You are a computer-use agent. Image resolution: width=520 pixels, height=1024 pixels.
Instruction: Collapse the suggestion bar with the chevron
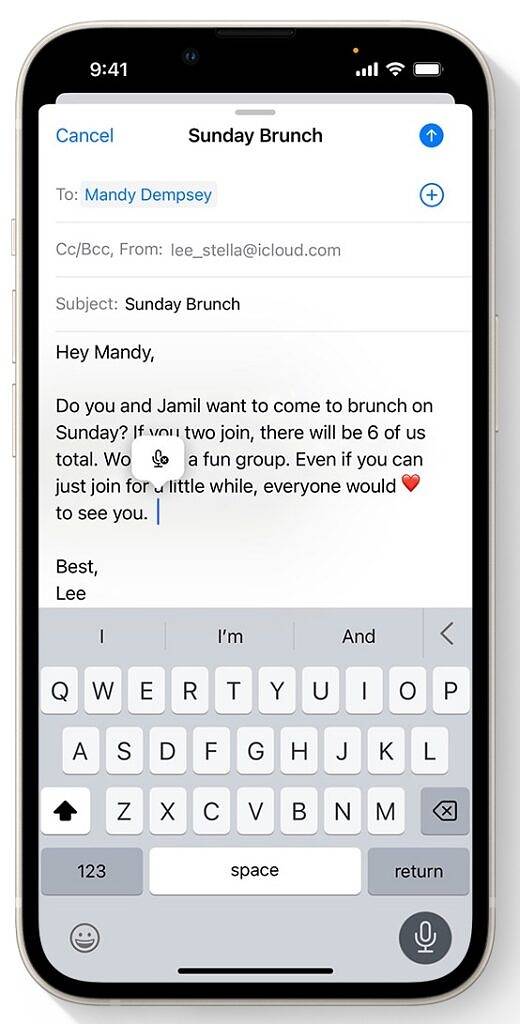447,633
